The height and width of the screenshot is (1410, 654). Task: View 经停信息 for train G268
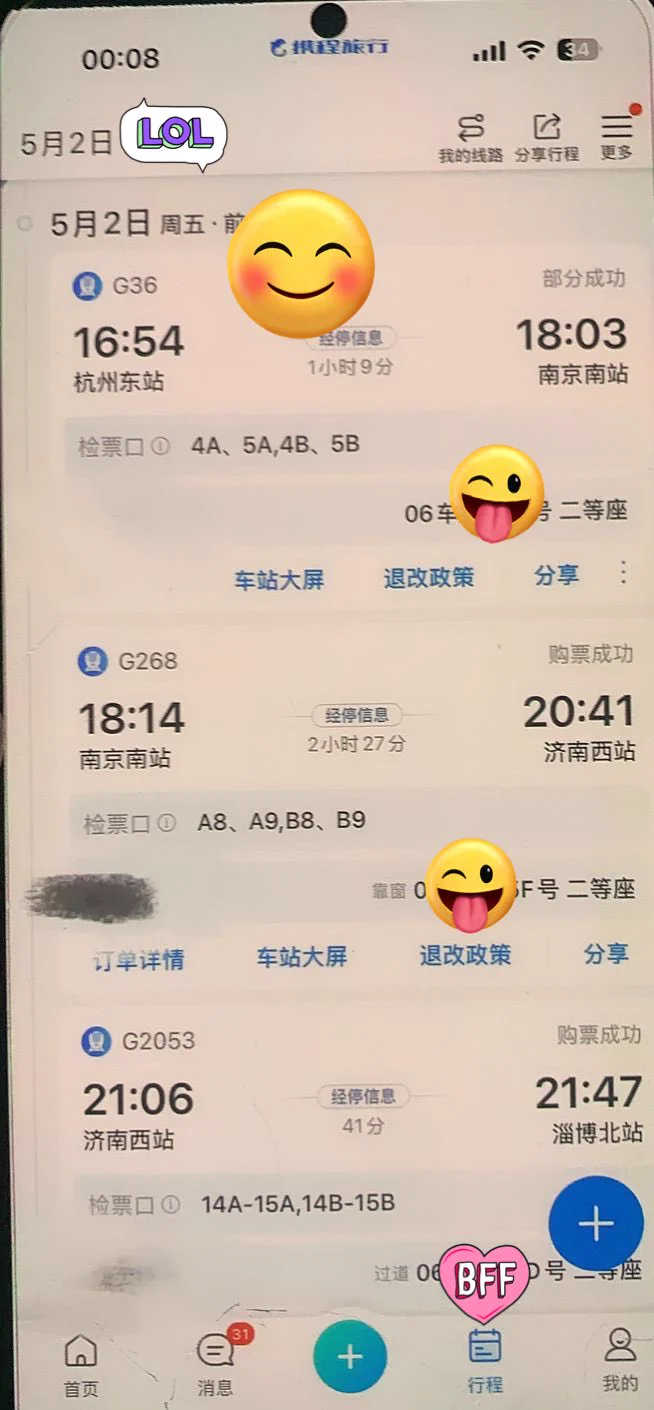coord(357,715)
